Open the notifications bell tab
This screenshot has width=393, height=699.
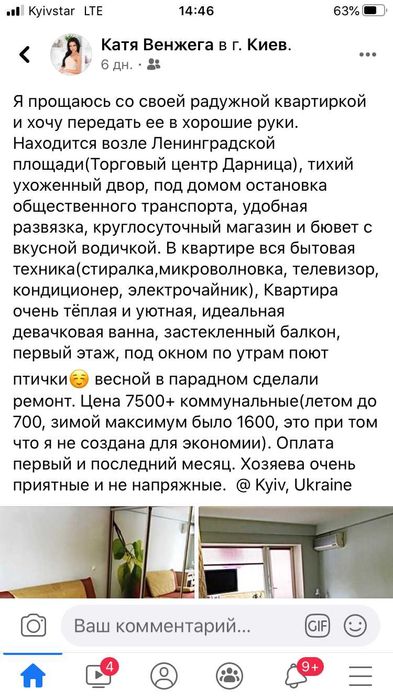(298, 674)
